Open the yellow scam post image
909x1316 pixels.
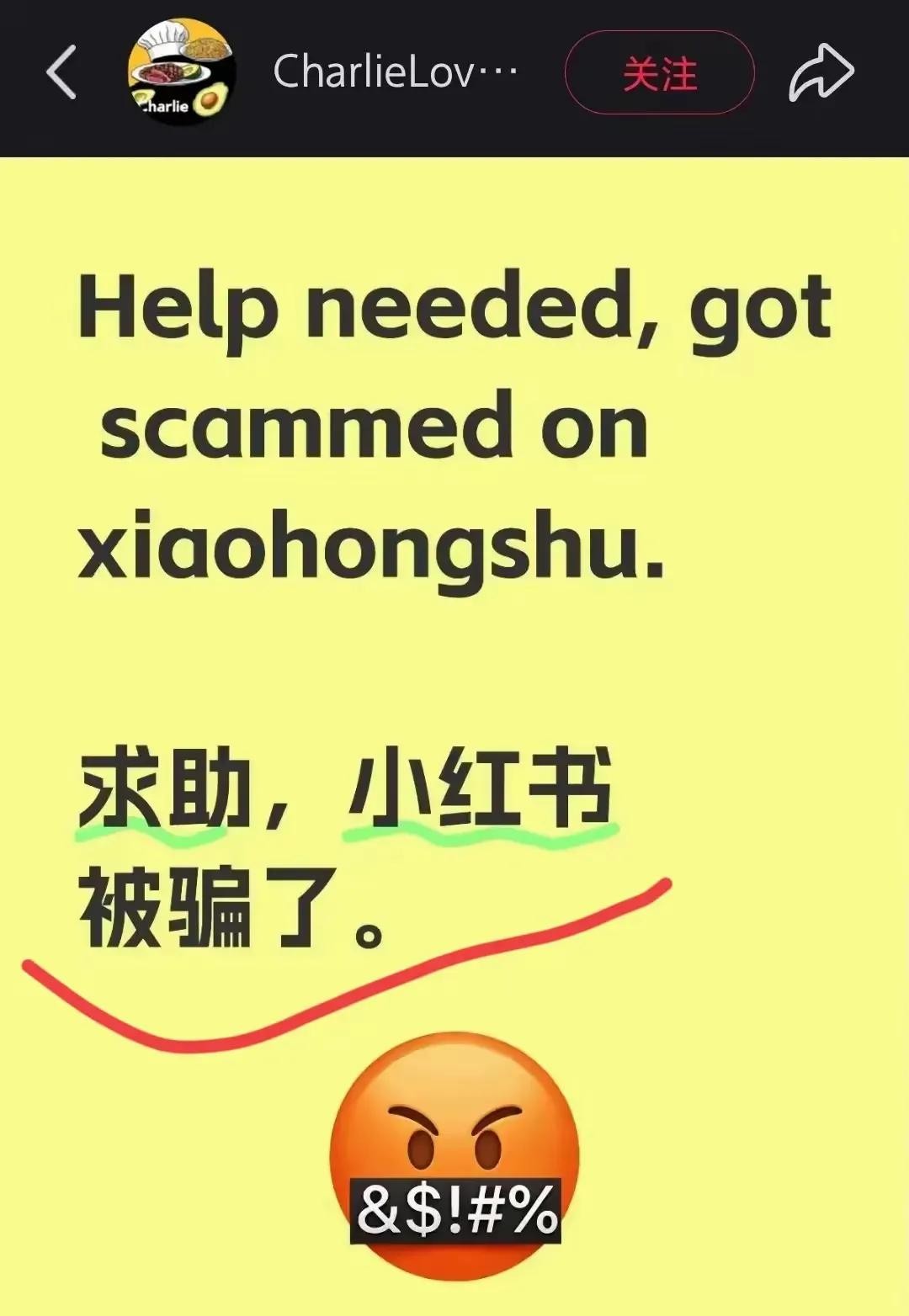454,673
